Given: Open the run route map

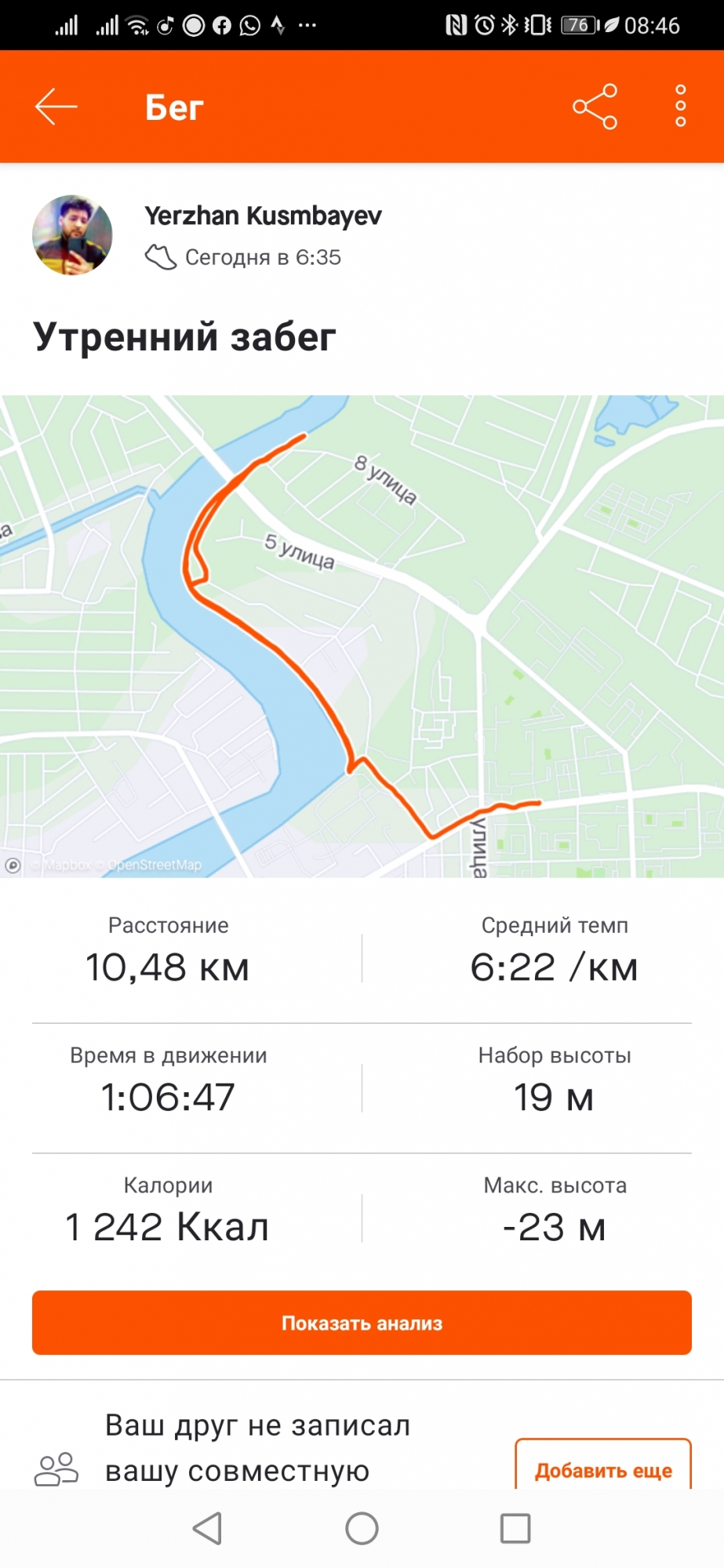Looking at the screenshot, I should click(x=362, y=635).
